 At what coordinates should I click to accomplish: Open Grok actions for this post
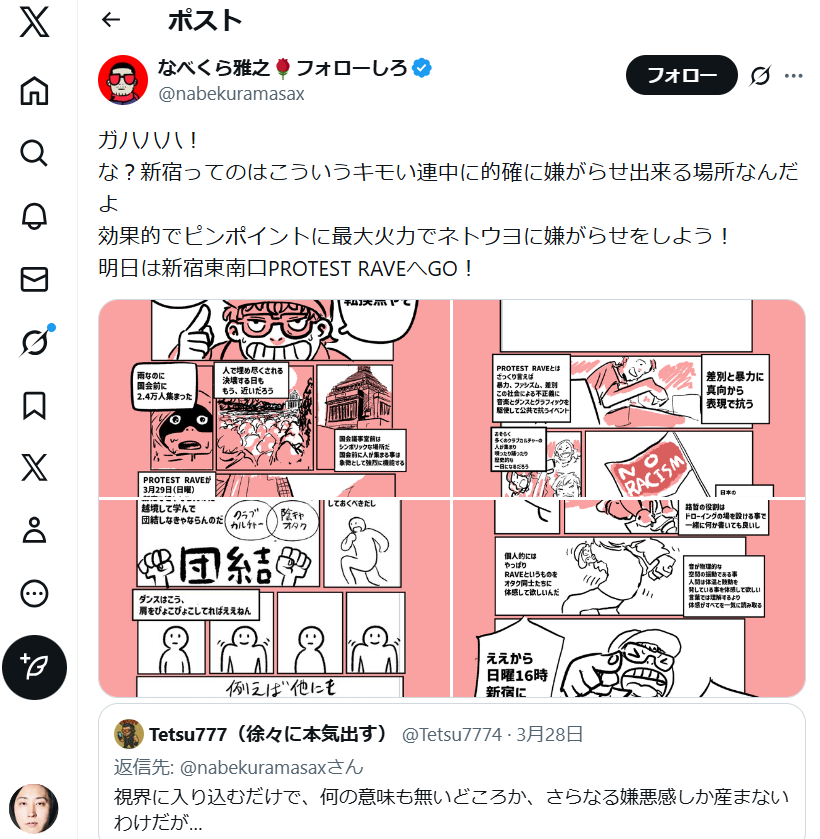coord(760,76)
